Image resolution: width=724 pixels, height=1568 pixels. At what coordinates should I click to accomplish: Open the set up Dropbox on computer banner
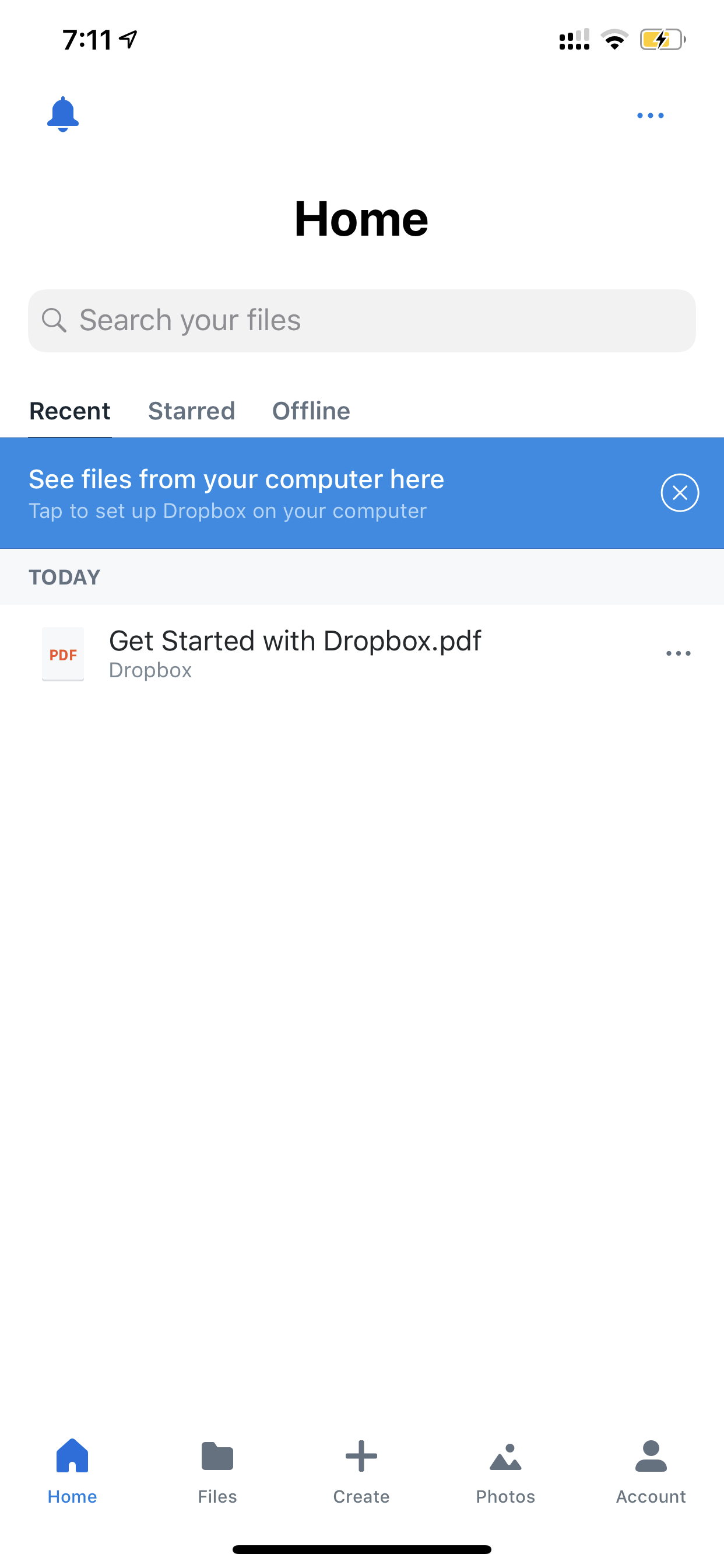[329, 493]
